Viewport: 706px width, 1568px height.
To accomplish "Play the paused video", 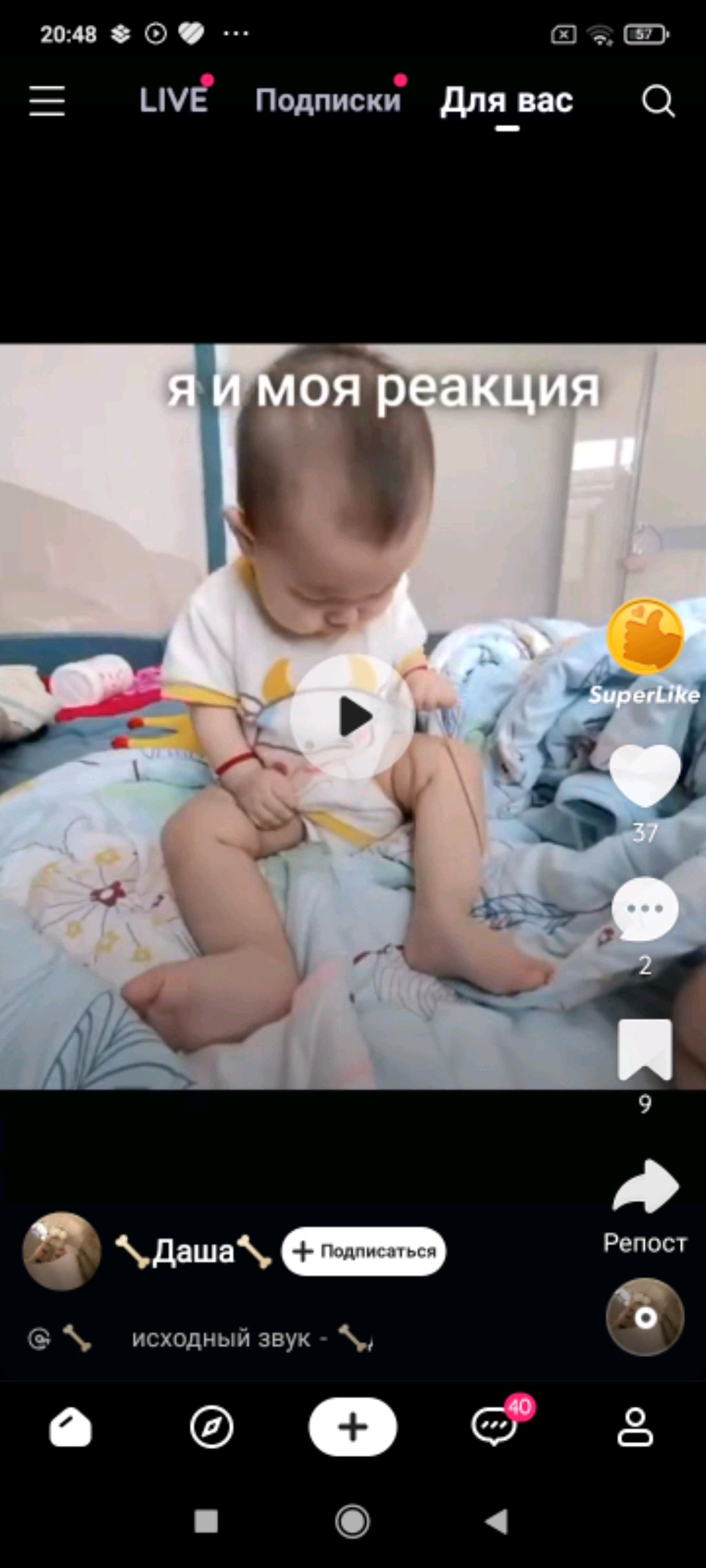I will (x=352, y=716).
